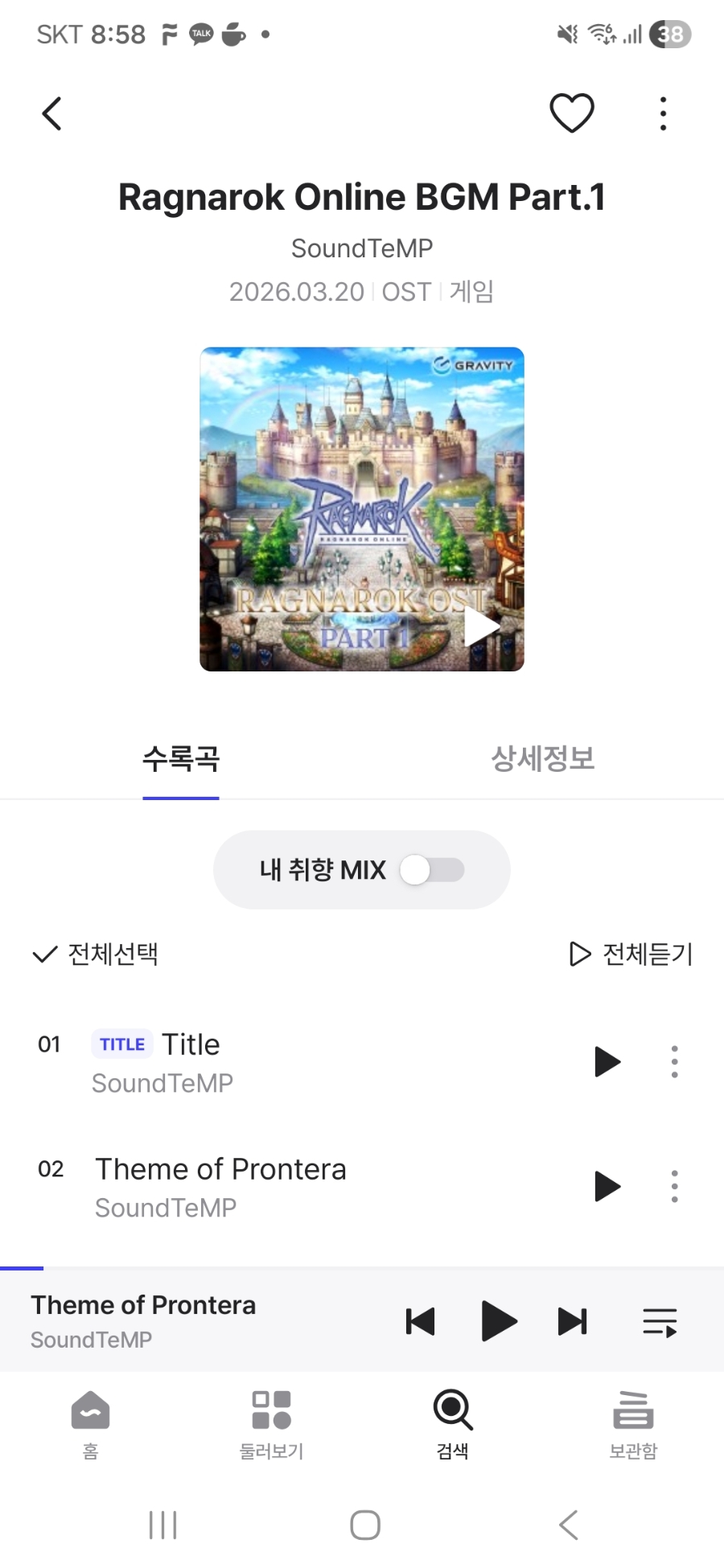Image resolution: width=724 pixels, height=1568 pixels.
Task: Open the 둘러보기 tab
Action: (x=271, y=1423)
